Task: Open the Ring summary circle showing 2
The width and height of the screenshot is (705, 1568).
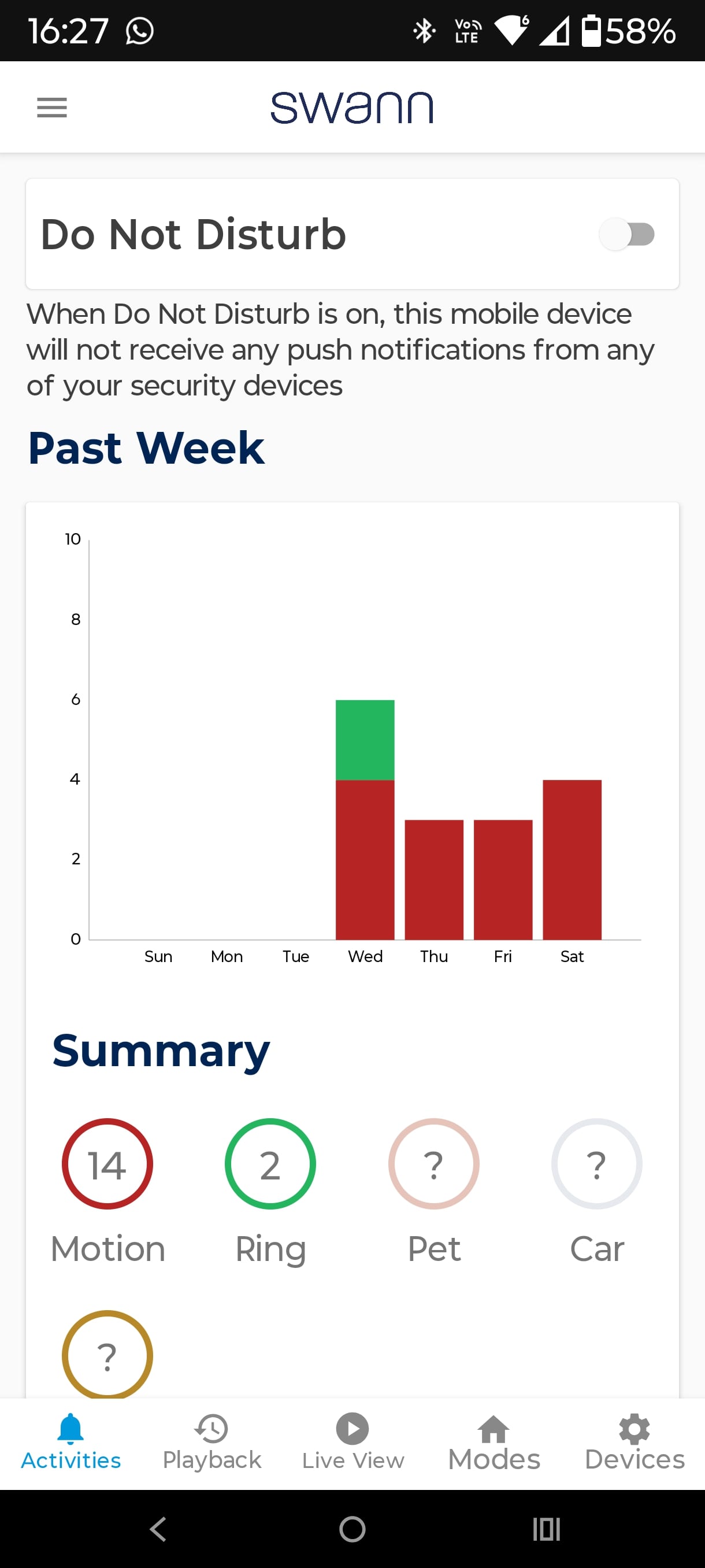Action: (270, 1164)
